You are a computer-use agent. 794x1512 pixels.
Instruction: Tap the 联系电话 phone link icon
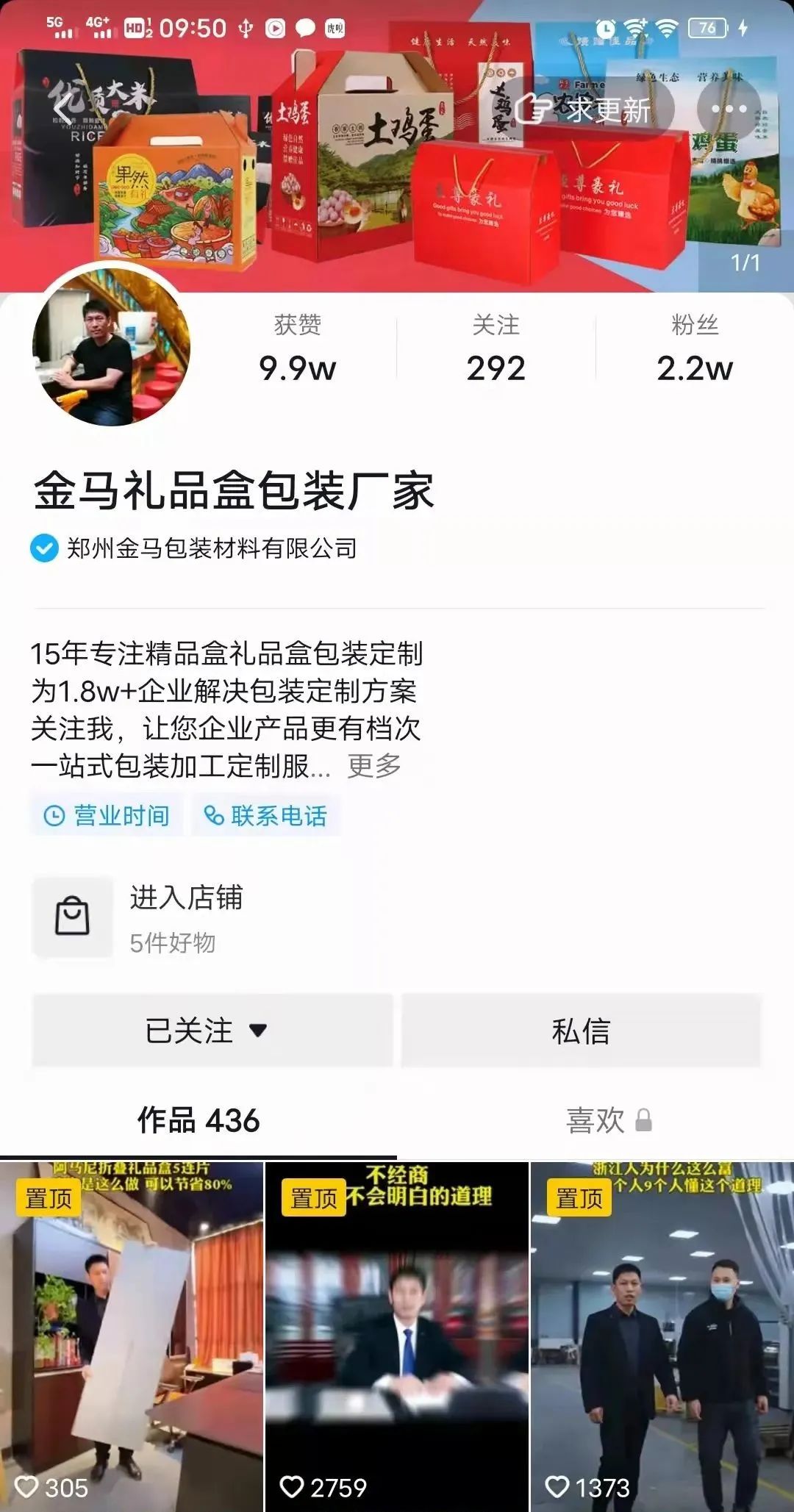tap(215, 815)
